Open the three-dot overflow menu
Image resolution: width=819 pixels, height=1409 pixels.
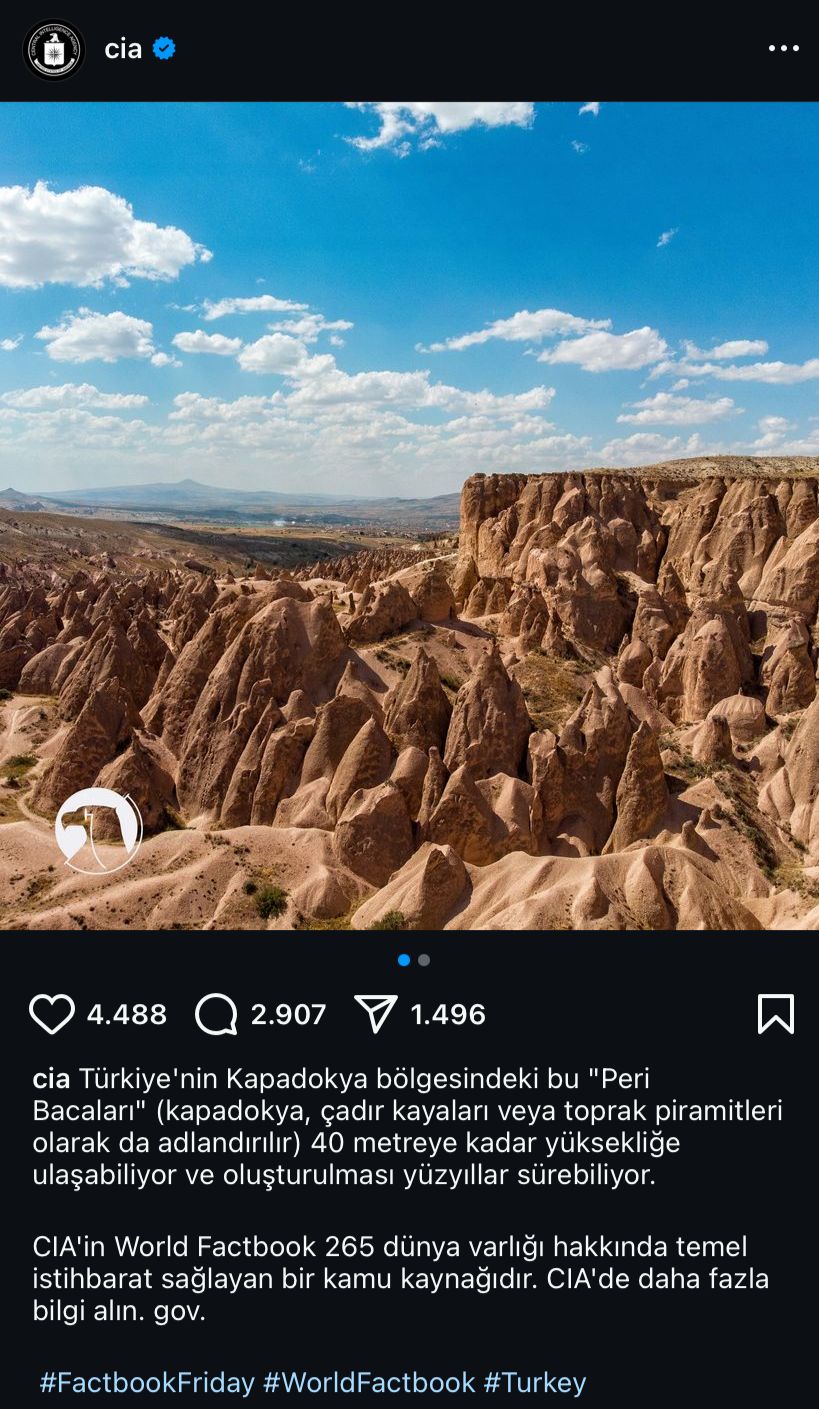pyautogui.click(x=783, y=49)
